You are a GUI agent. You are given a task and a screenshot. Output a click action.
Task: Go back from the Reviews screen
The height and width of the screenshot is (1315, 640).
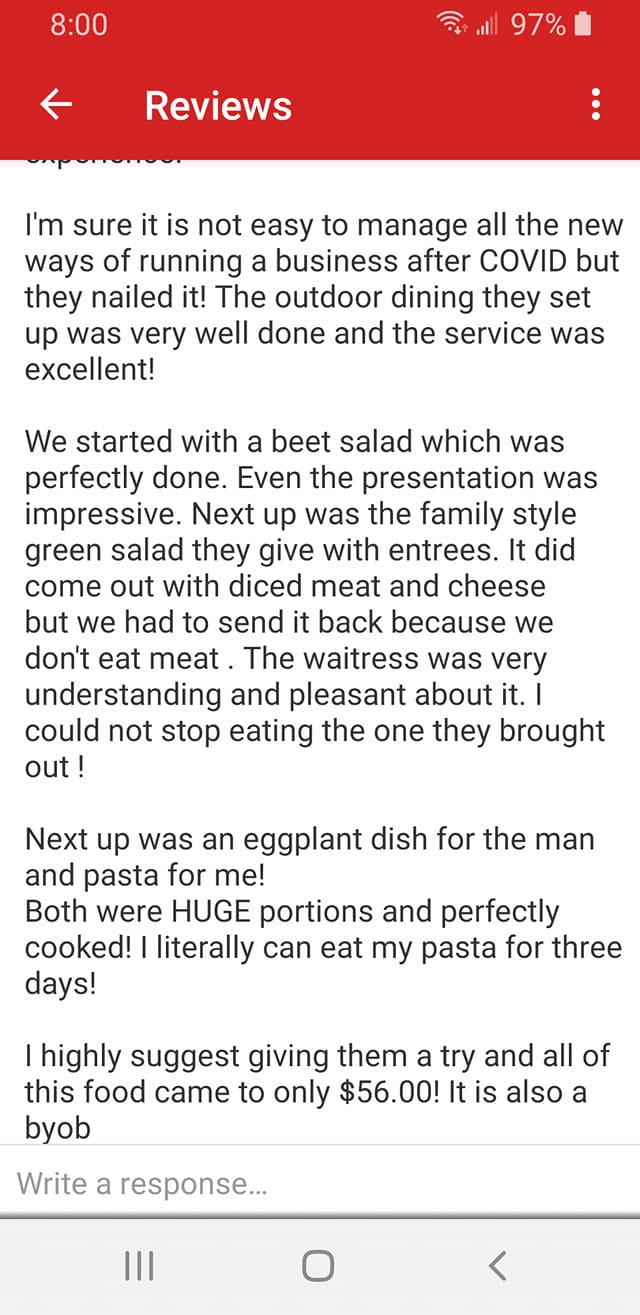click(56, 104)
